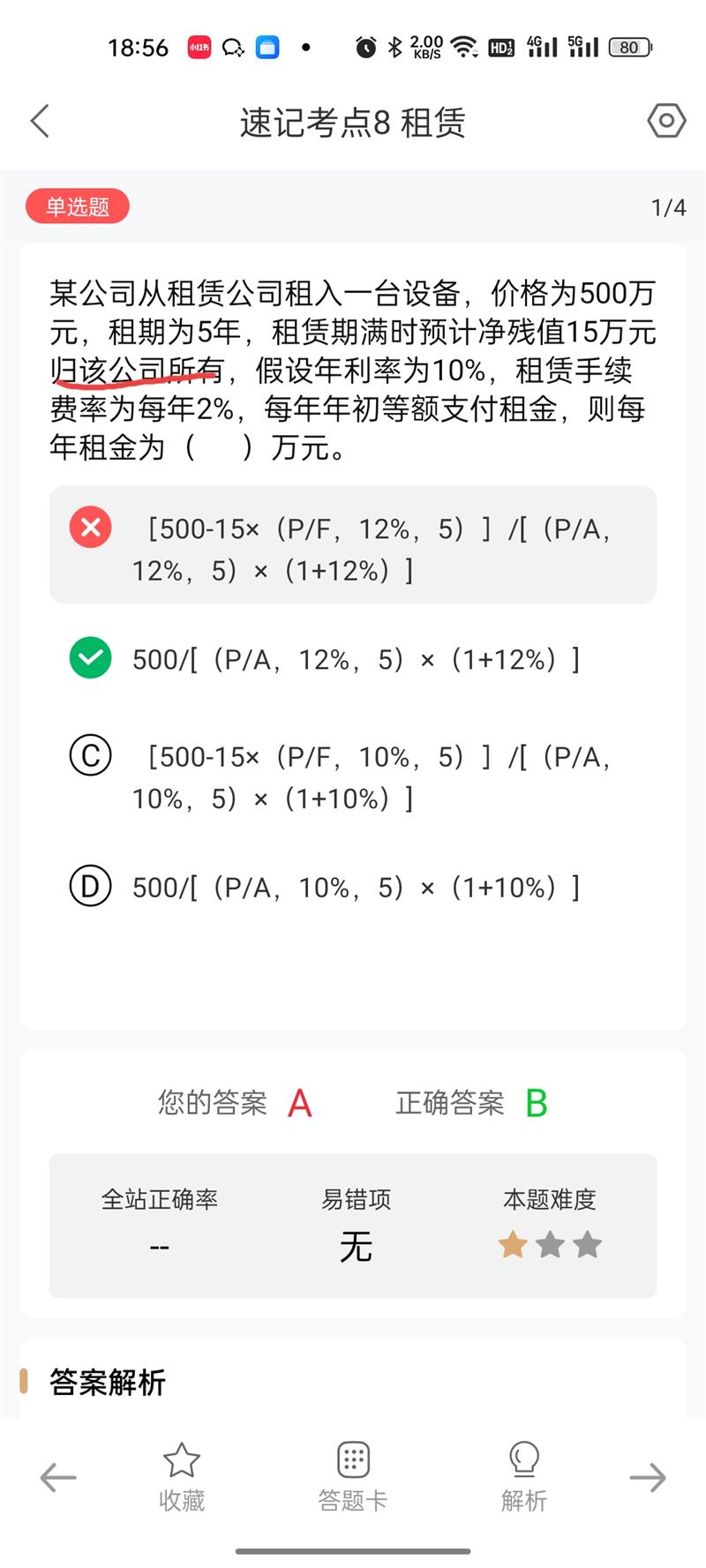Select option B with the green checkmark

[353, 658]
